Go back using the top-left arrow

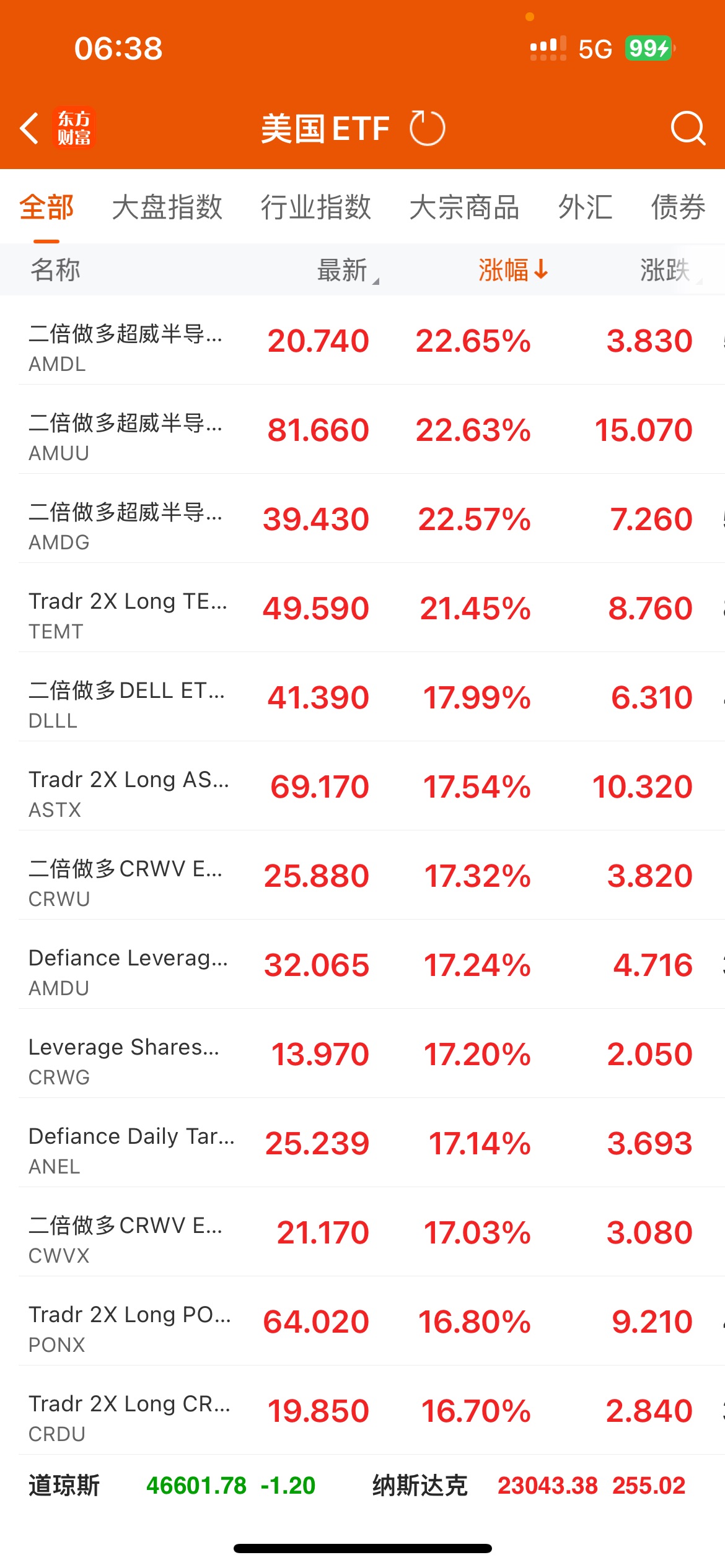pos(29,128)
